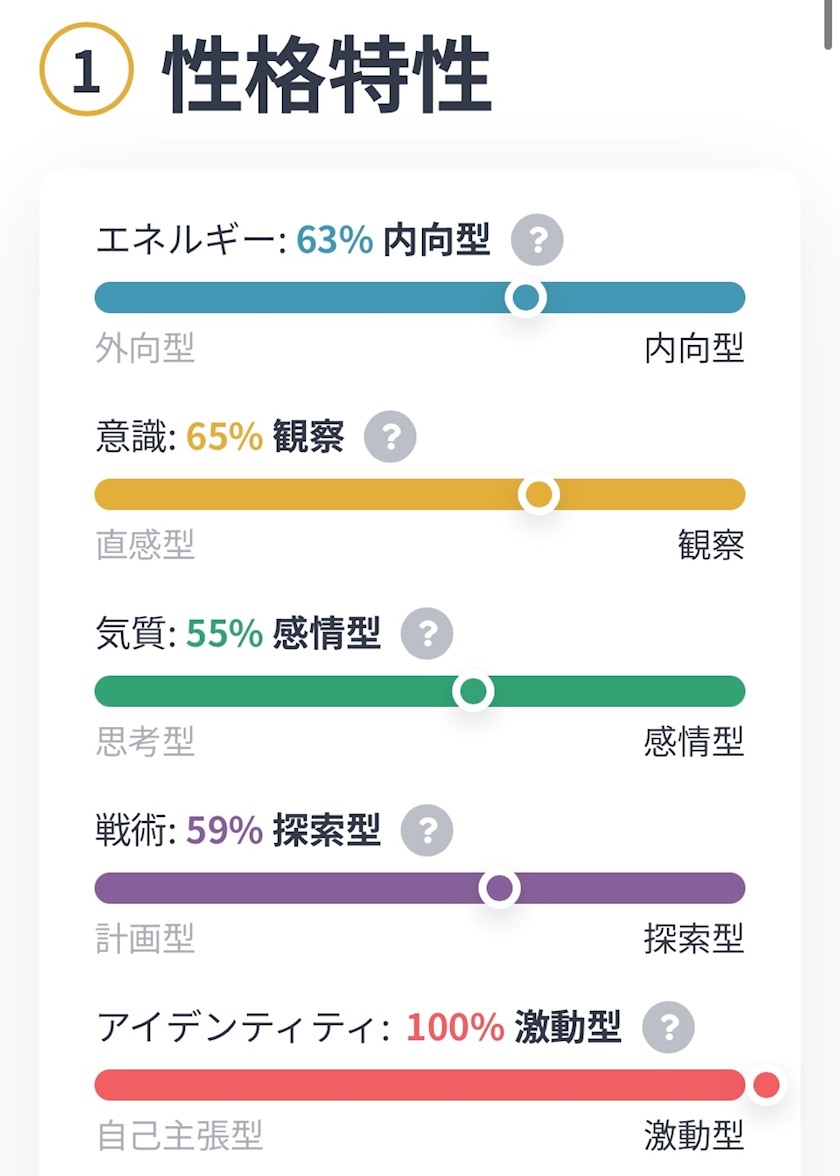
Task: Show explanation for 気質 感情型 trait
Action: point(427,634)
